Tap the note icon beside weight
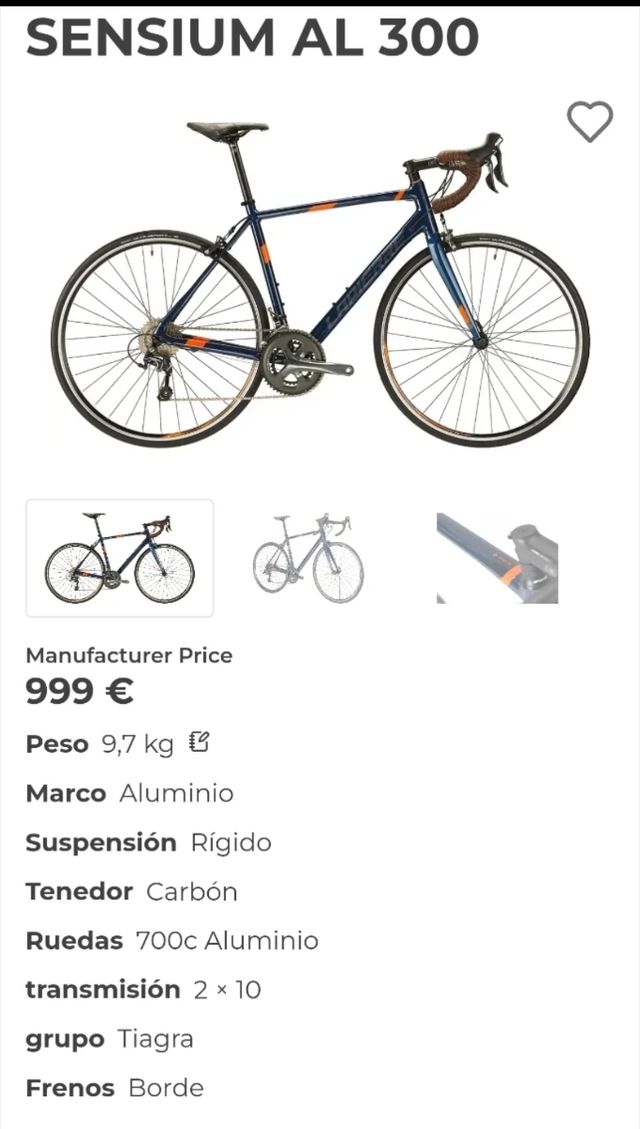 (199, 742)
